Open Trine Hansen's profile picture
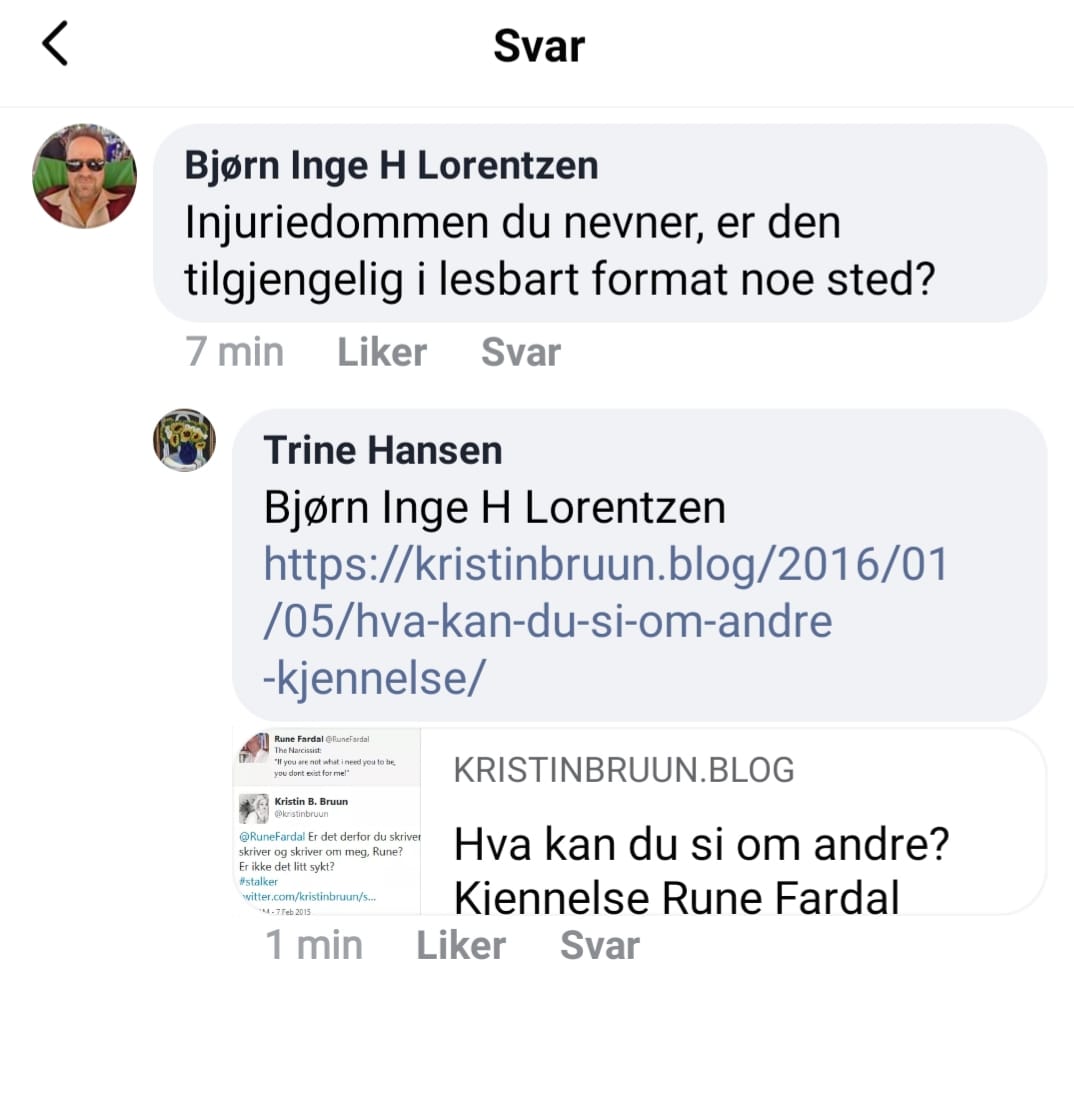The image size is (1074, 1093). [x=184, y=440]
